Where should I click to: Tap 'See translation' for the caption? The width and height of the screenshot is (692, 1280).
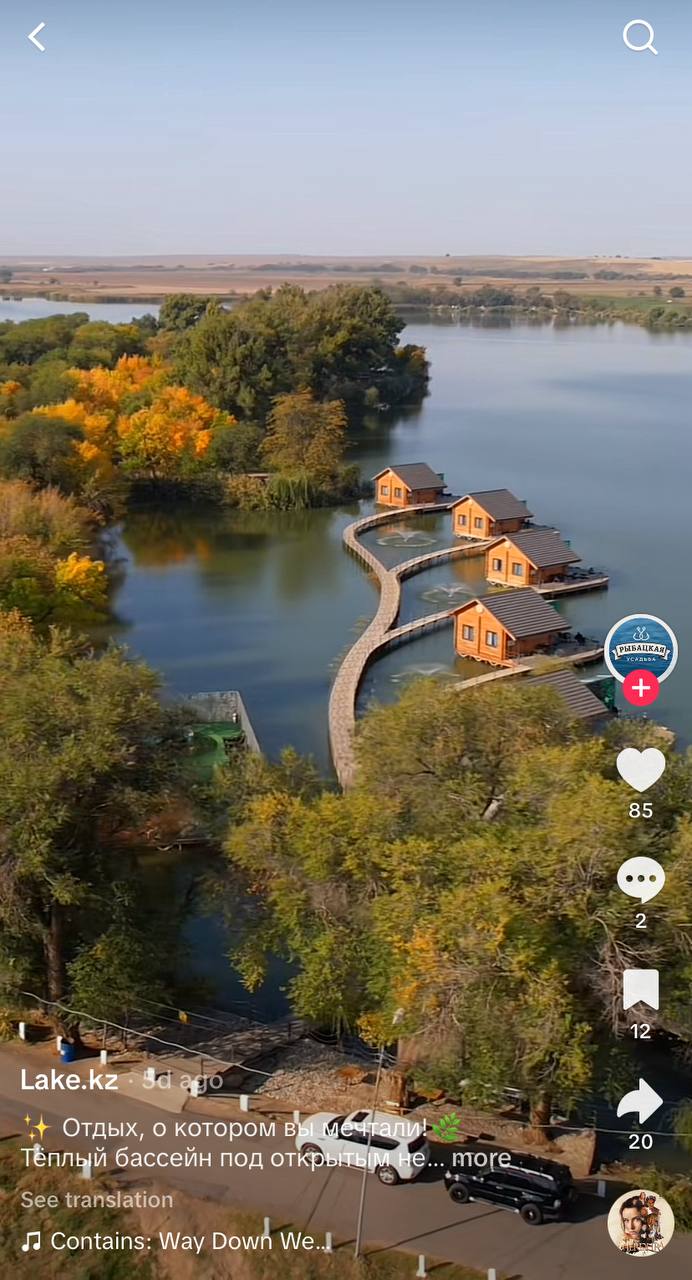[x=96, y=1199]
